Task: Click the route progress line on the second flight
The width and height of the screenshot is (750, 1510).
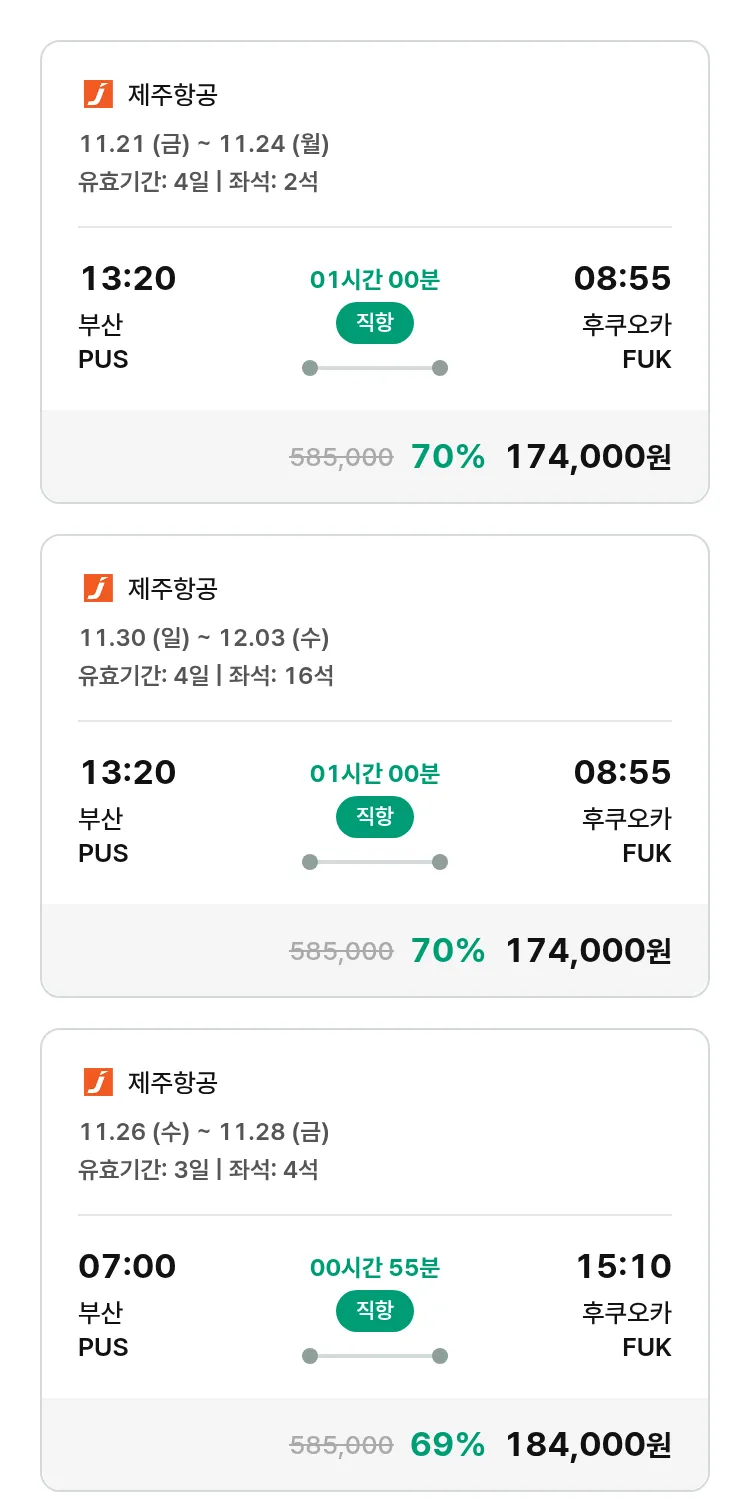Action: coord(374,861)
